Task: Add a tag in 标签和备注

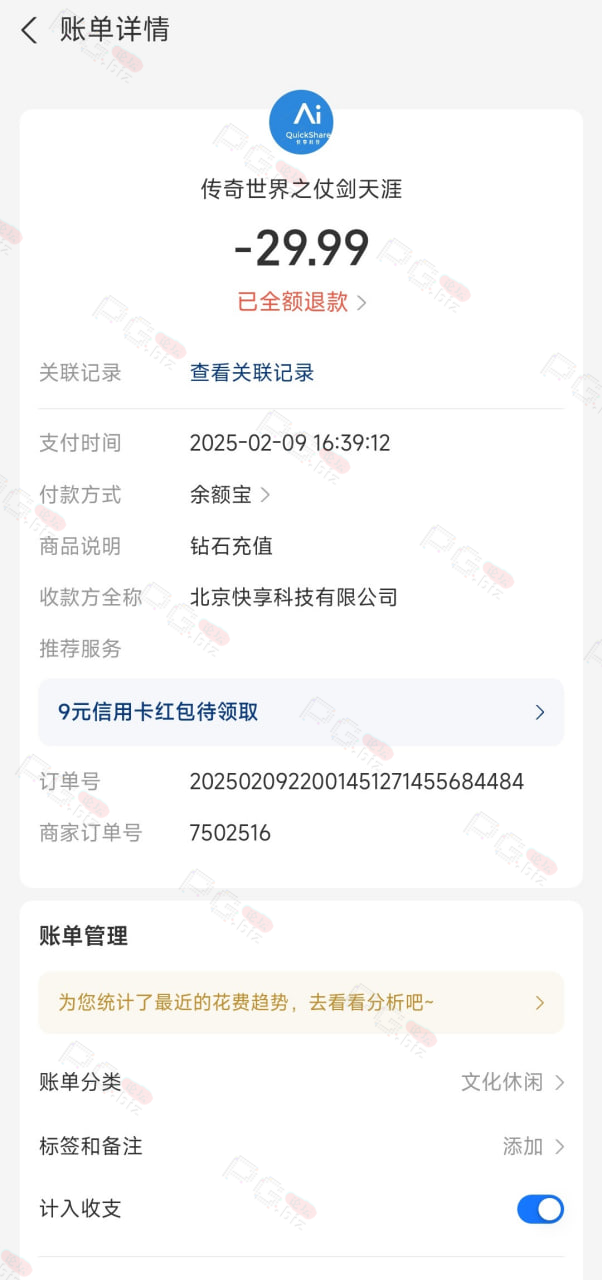Action: [x=301, y=1146]
